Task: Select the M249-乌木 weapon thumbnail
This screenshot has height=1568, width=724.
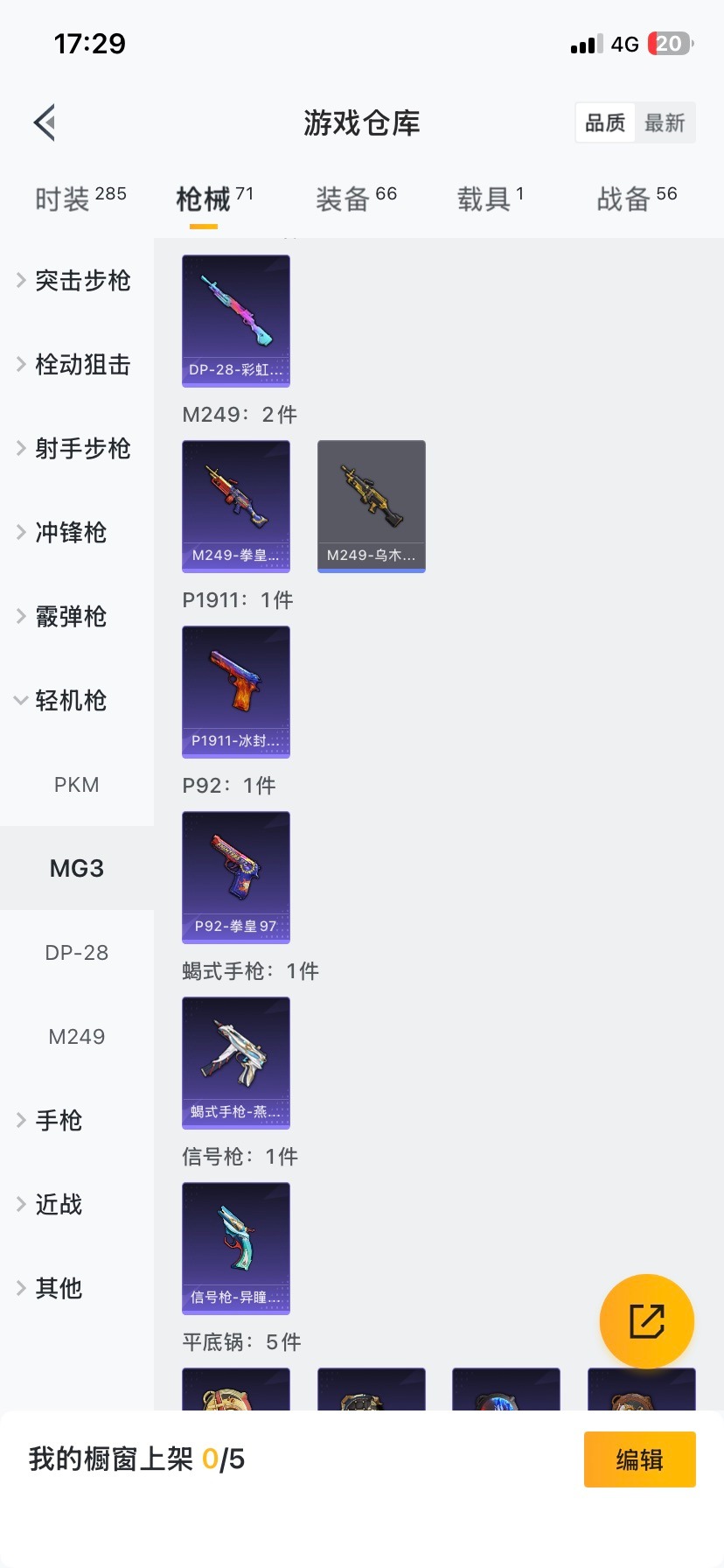Action: coord(371,506)
